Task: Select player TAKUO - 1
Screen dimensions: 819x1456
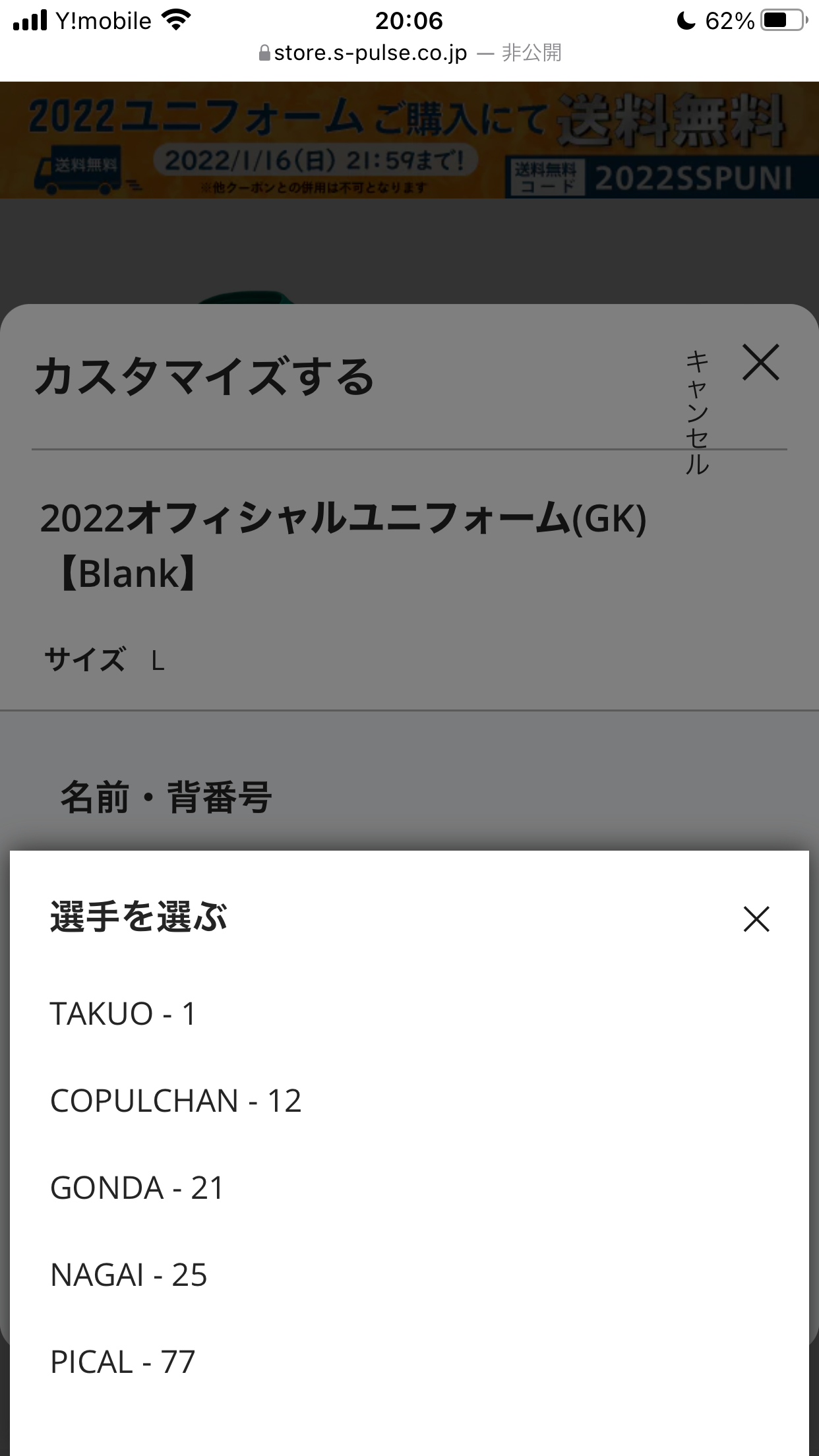Action: click(x=409, y=1014)
